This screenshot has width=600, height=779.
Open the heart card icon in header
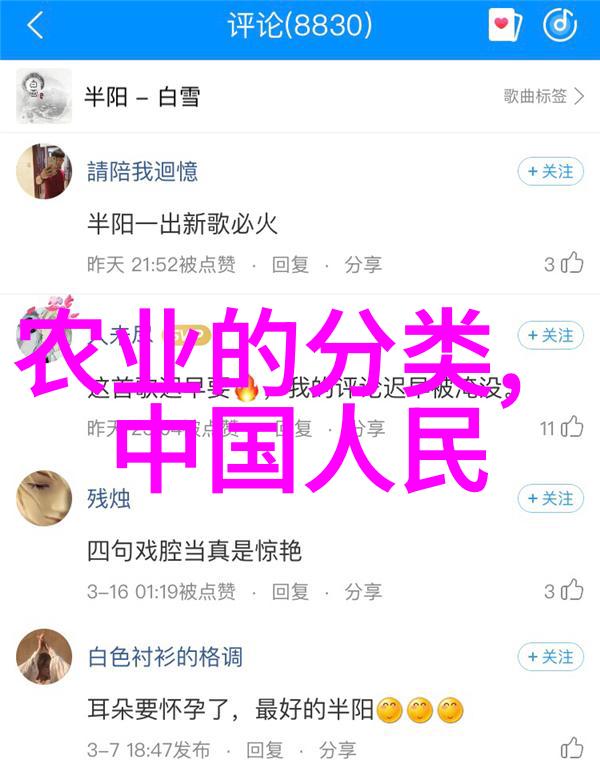(x=506, y=27)
